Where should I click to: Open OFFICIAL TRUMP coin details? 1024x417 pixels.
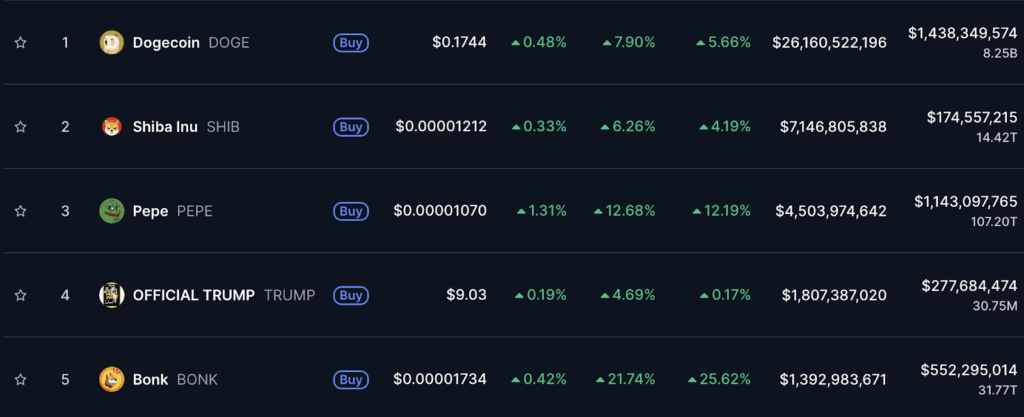point(193,295)
